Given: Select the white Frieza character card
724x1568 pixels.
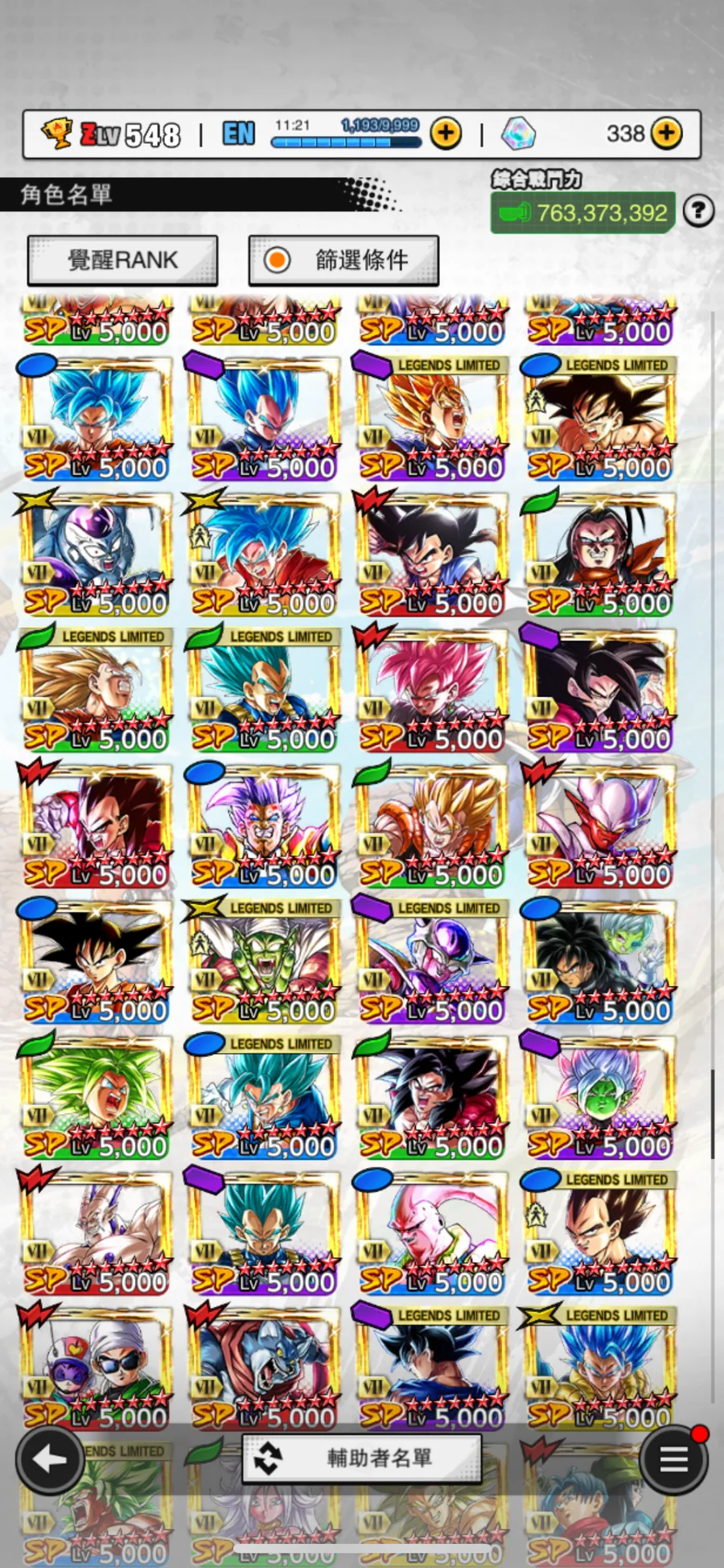Looking at the screenshot, I should (x=97, y=555).
